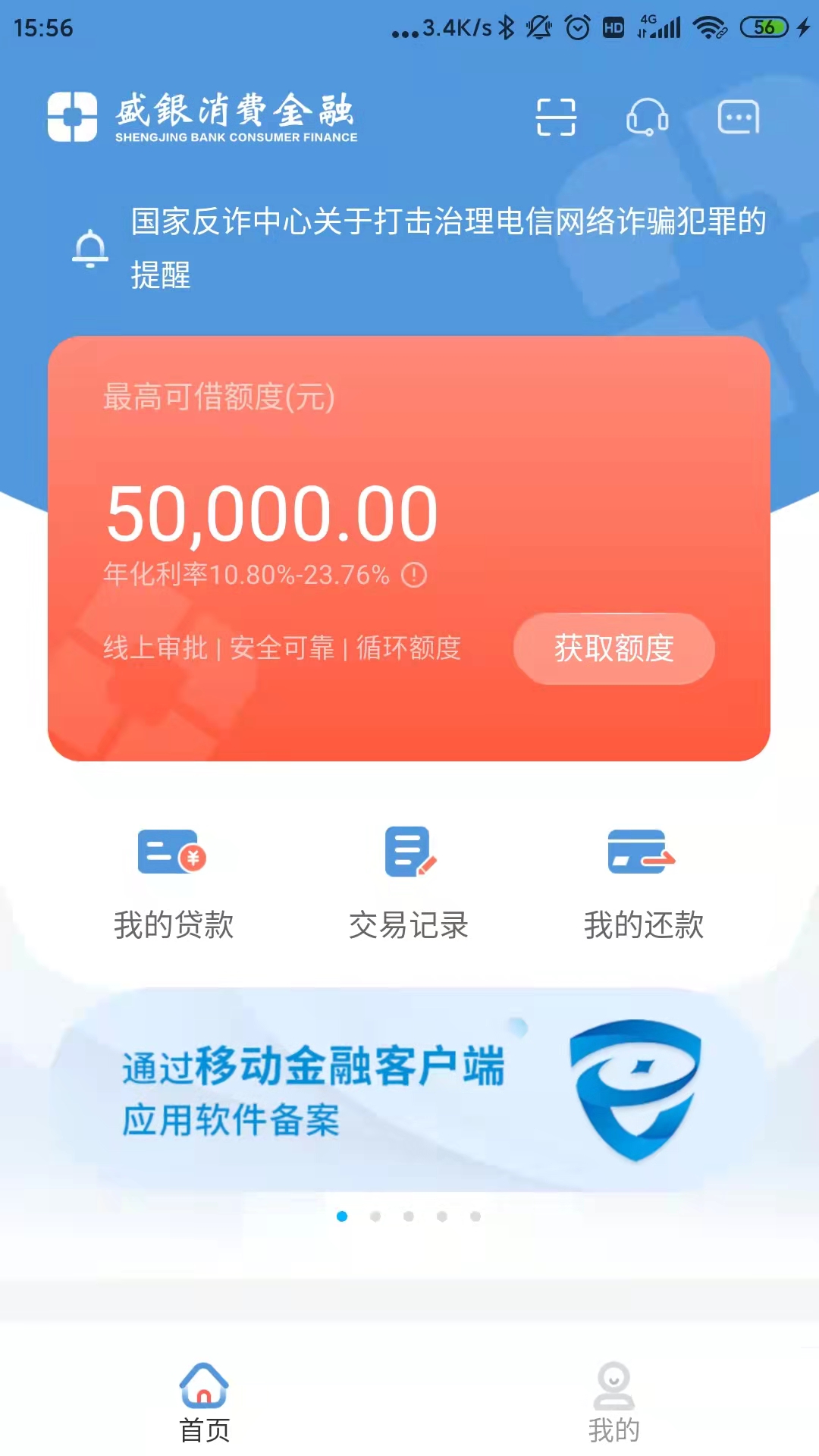Read the anti-fraud center notice

(447, 247)
